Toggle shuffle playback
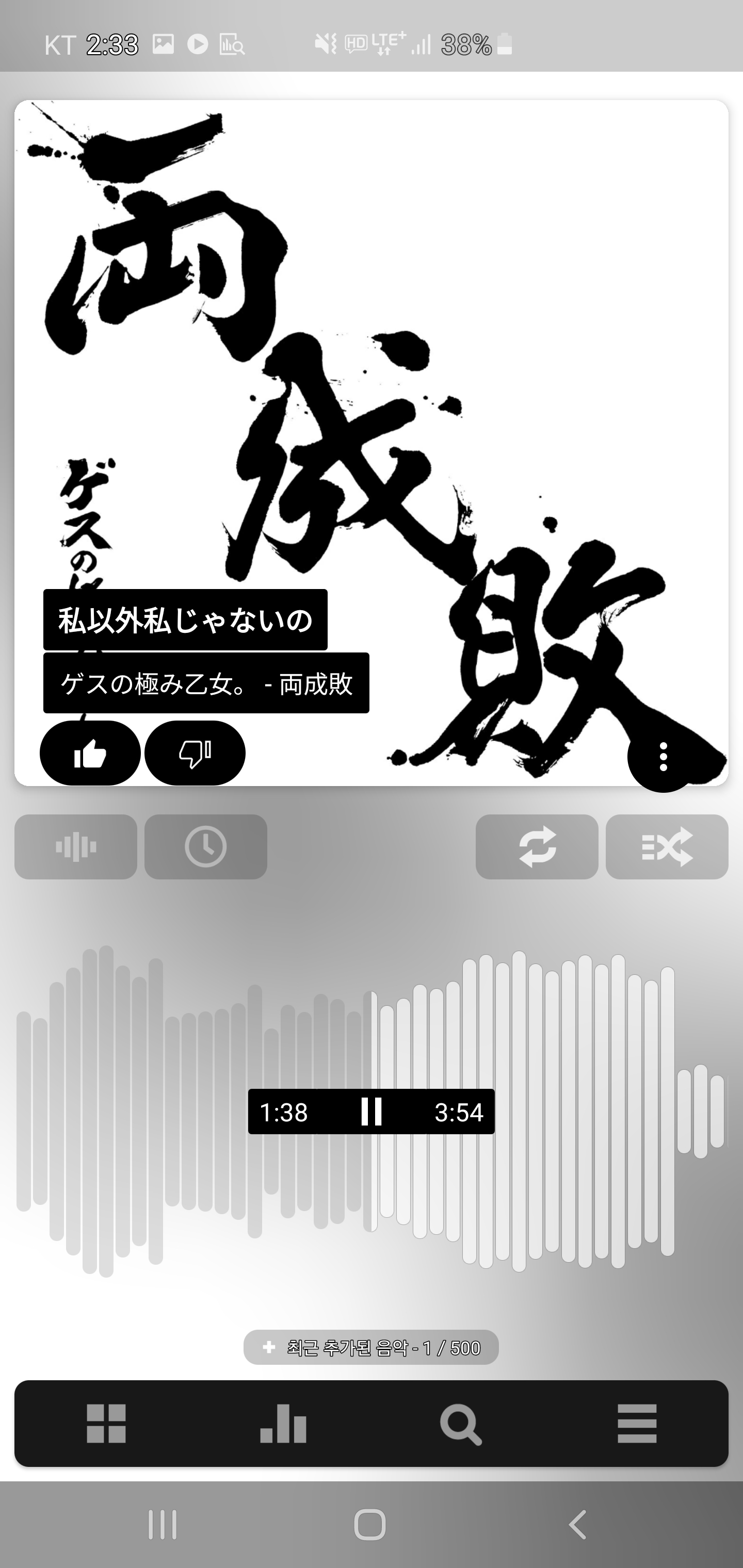 point(667,847)
